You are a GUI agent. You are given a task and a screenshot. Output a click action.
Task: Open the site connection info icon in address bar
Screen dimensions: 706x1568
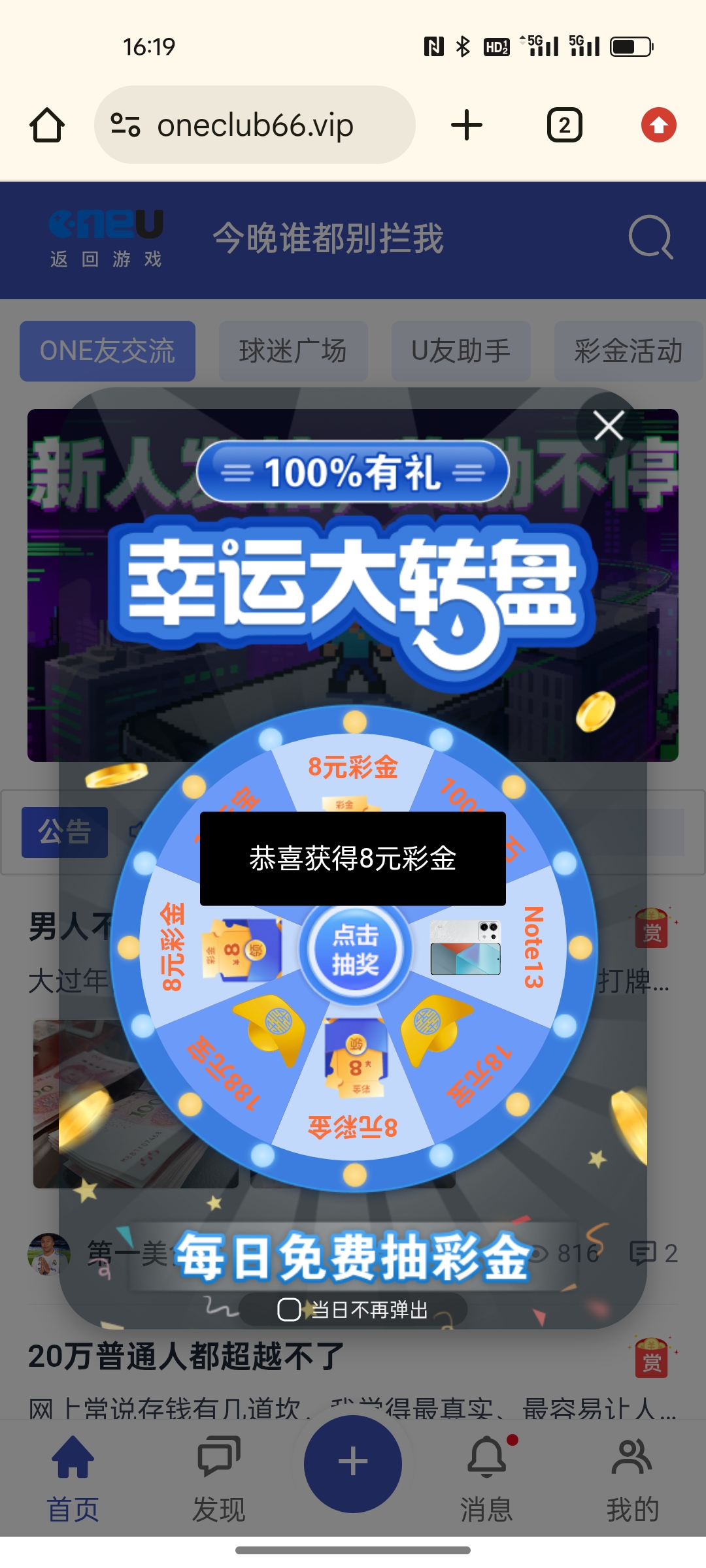click(x=126, y=124)
